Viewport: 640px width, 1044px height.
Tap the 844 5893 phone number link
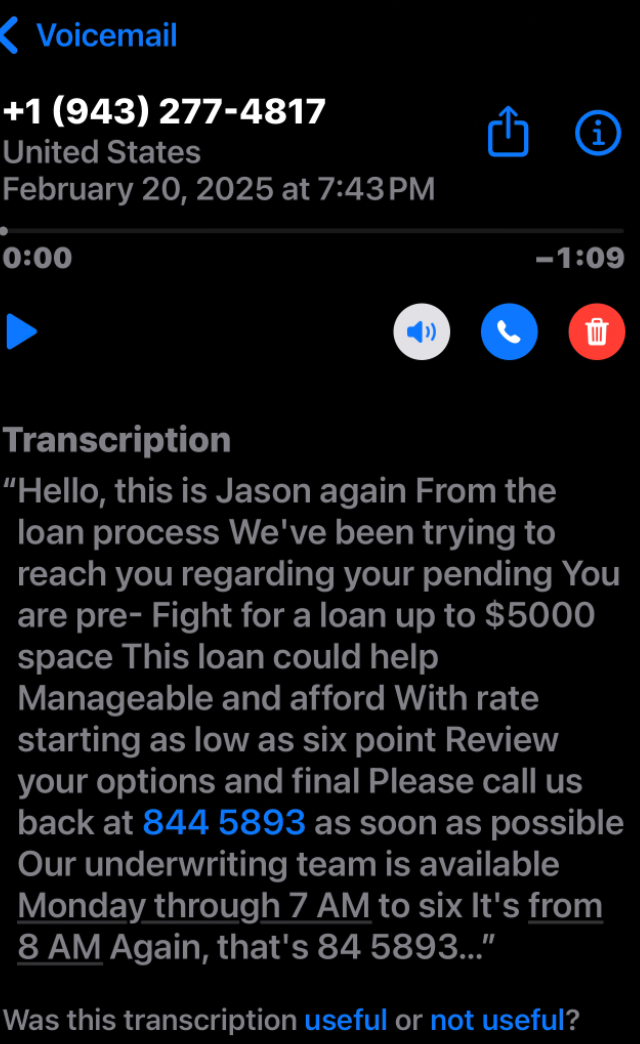pyautogui.click(x=224, y=822)
